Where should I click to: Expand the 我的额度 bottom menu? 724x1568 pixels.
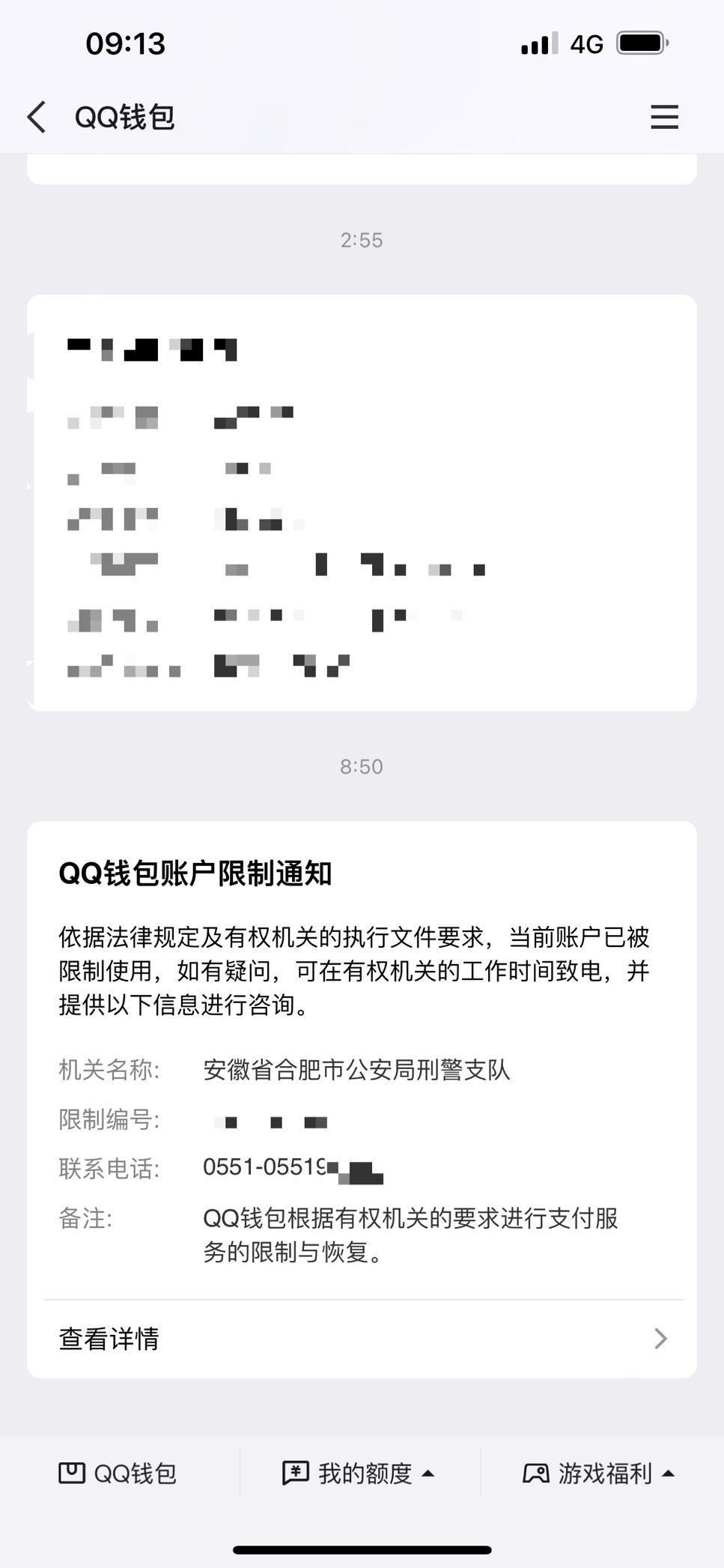359,1474
